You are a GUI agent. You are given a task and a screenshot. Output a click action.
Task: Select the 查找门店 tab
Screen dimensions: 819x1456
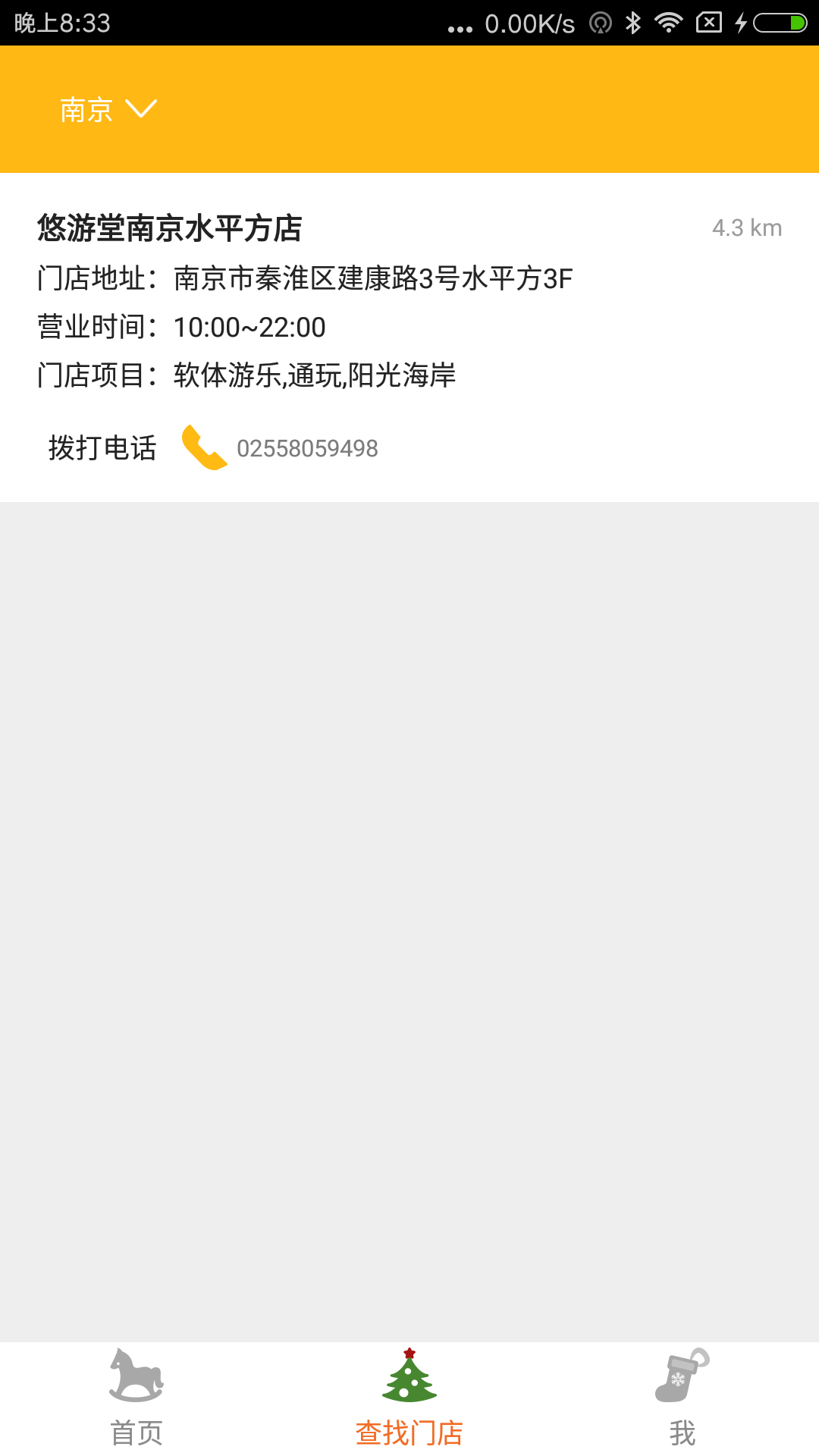point(409,1398)
